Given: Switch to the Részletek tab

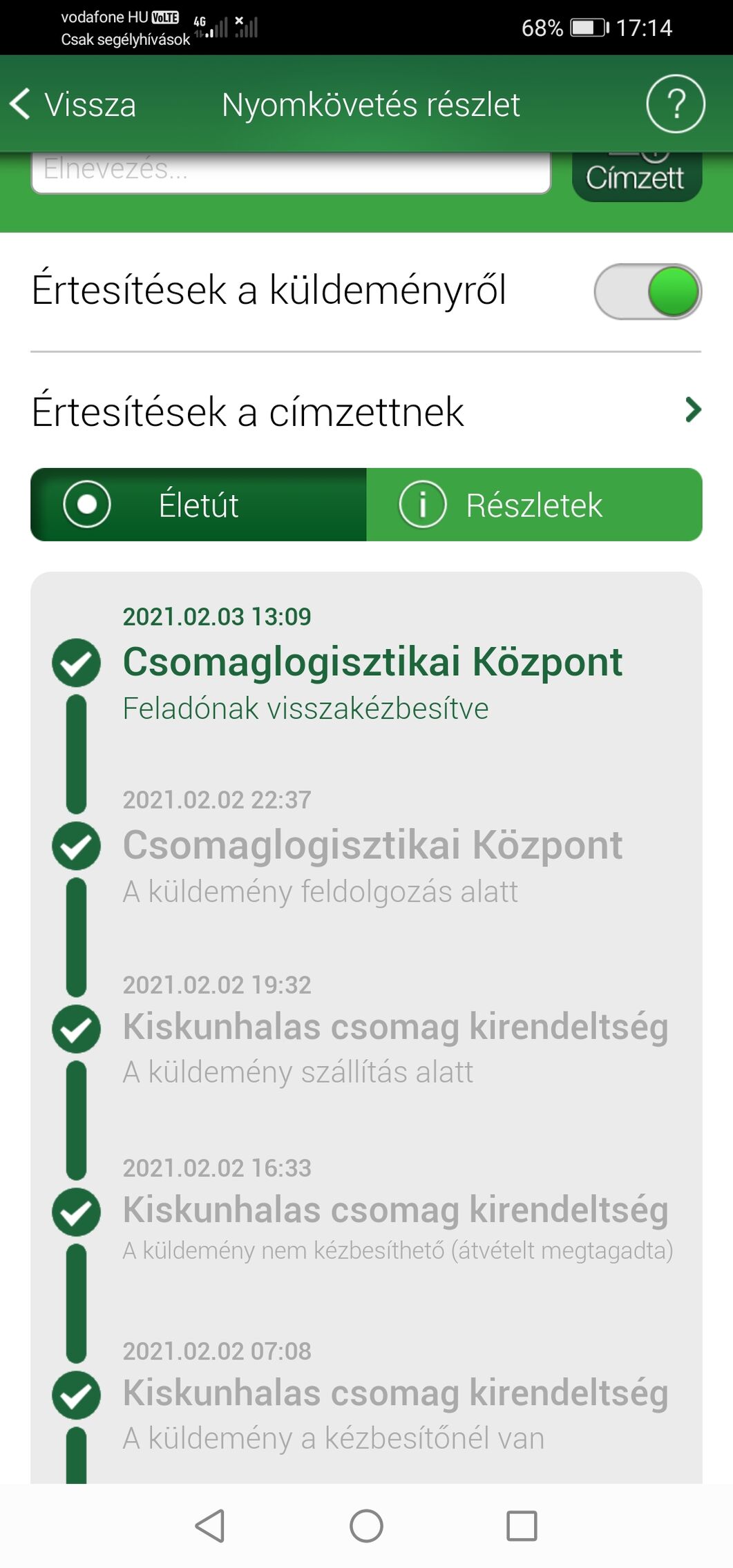Looking at the screenshot, I should click(x=534, y=505).
